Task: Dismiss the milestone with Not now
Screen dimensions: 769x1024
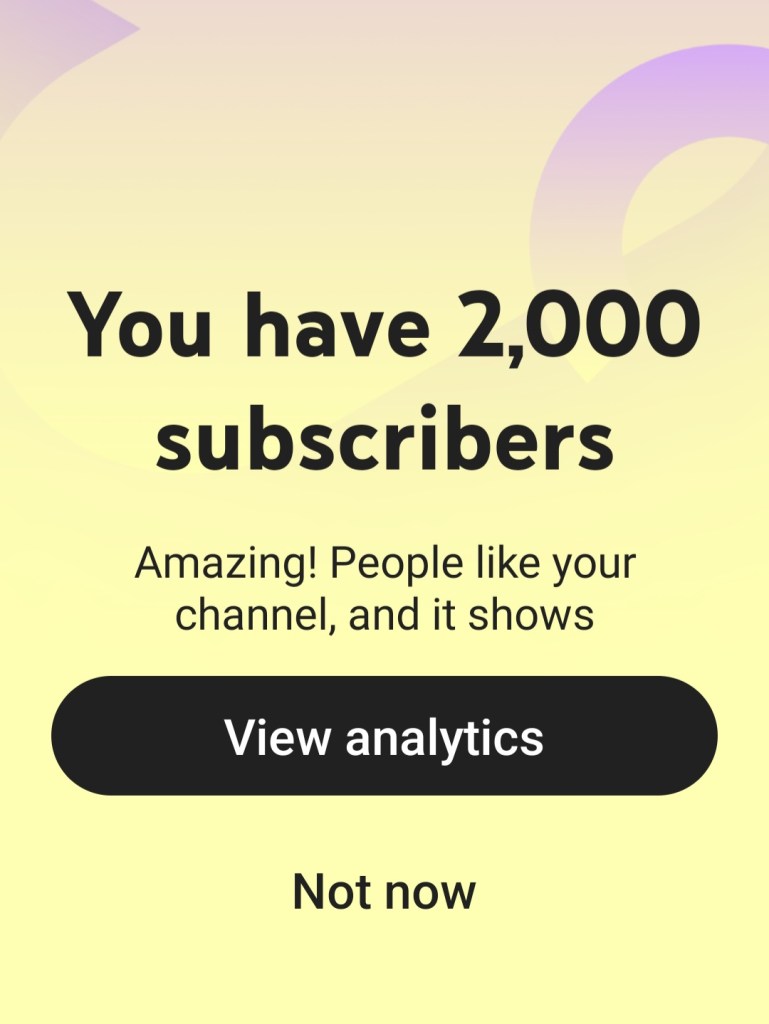Action: coord(384,891)
